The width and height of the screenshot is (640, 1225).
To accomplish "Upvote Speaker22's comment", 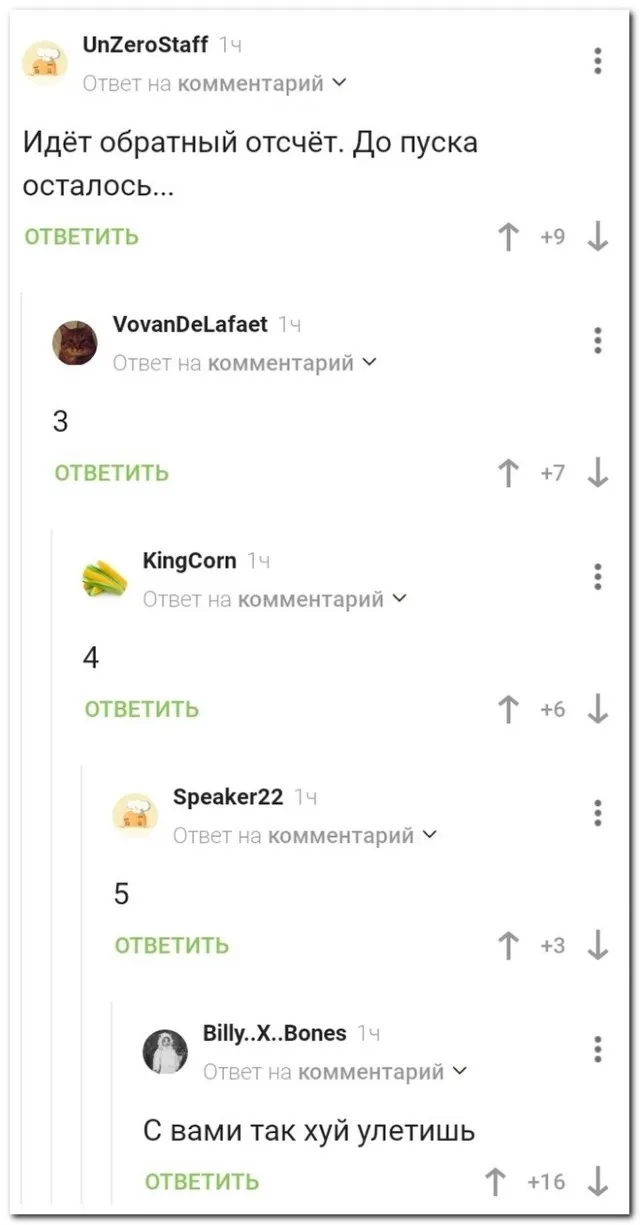I will coord(508,945).
